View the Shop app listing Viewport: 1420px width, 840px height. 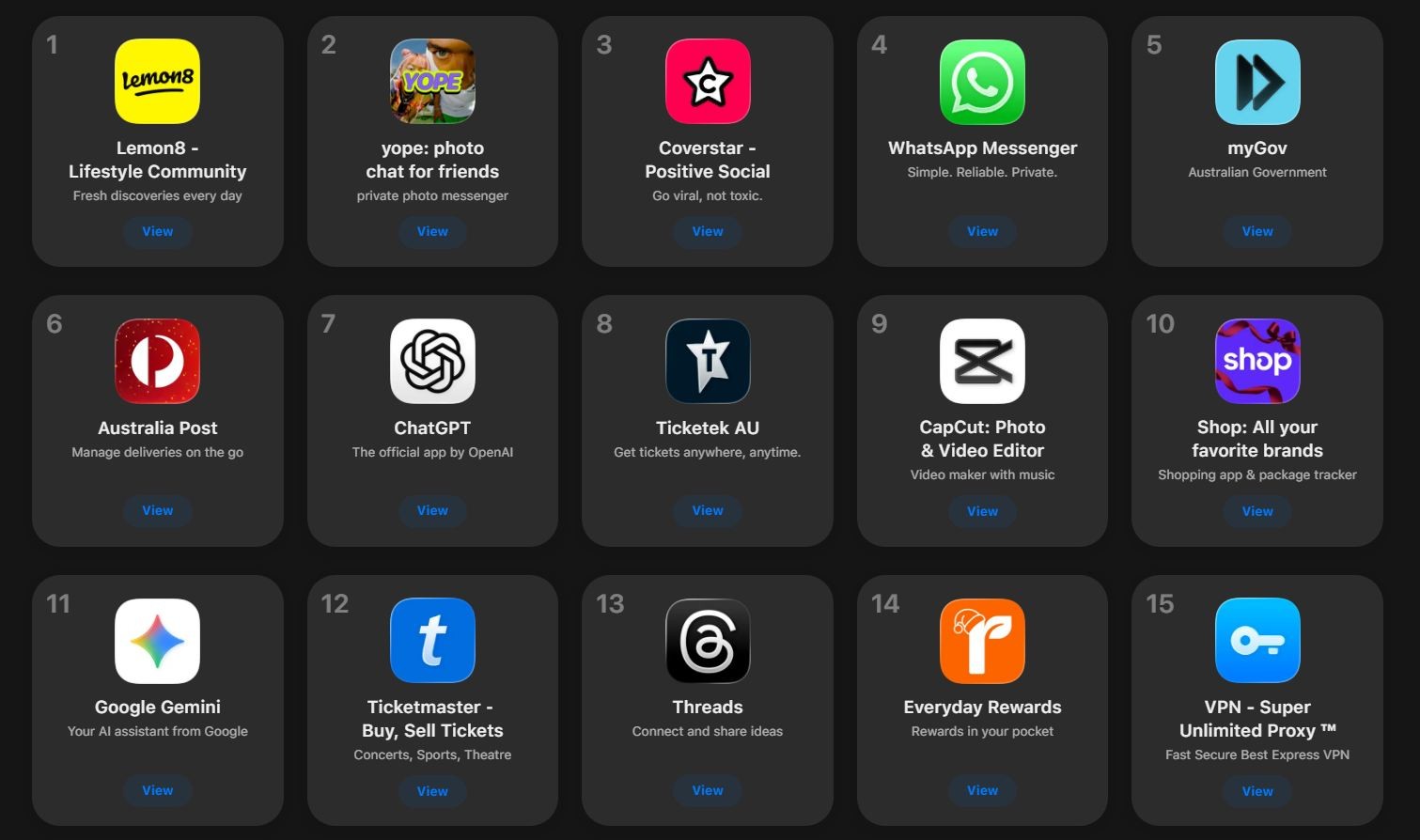pos(1256,511)
